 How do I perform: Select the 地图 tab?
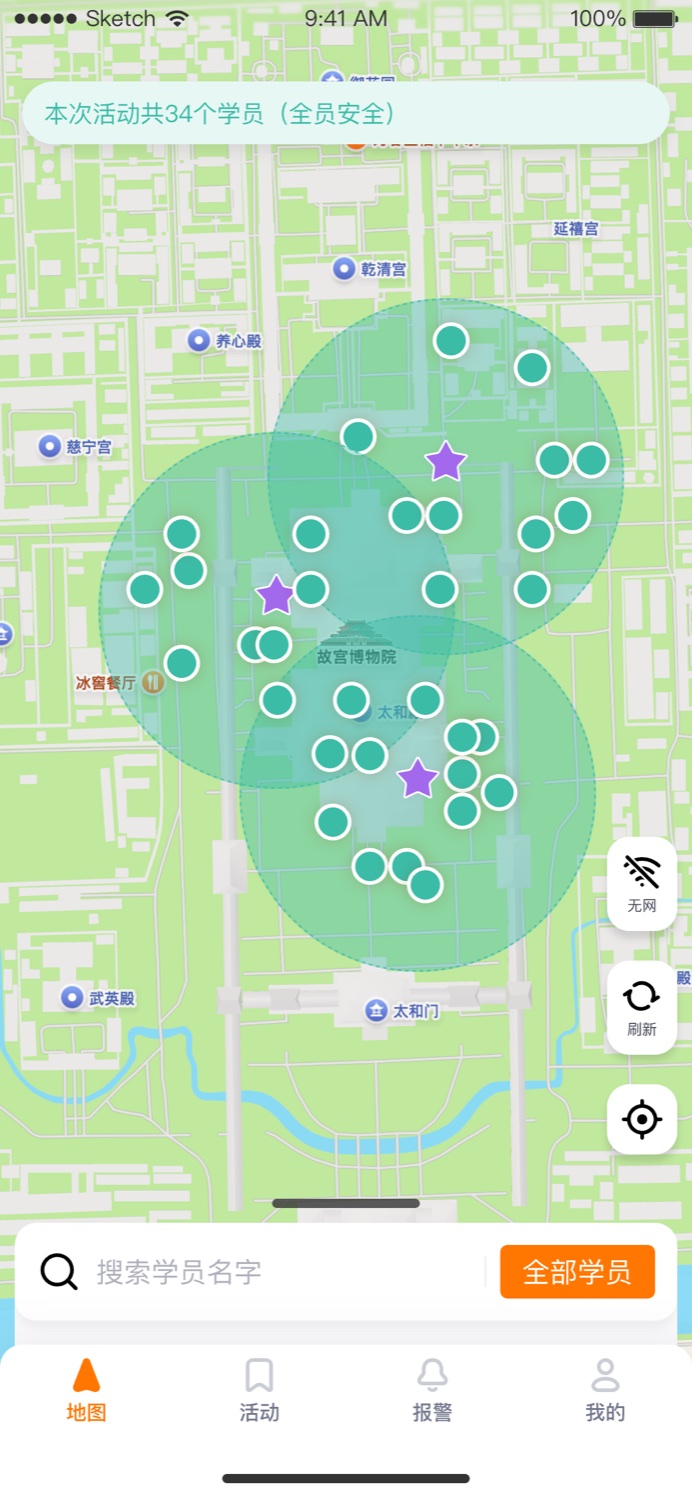point(86,1391)
